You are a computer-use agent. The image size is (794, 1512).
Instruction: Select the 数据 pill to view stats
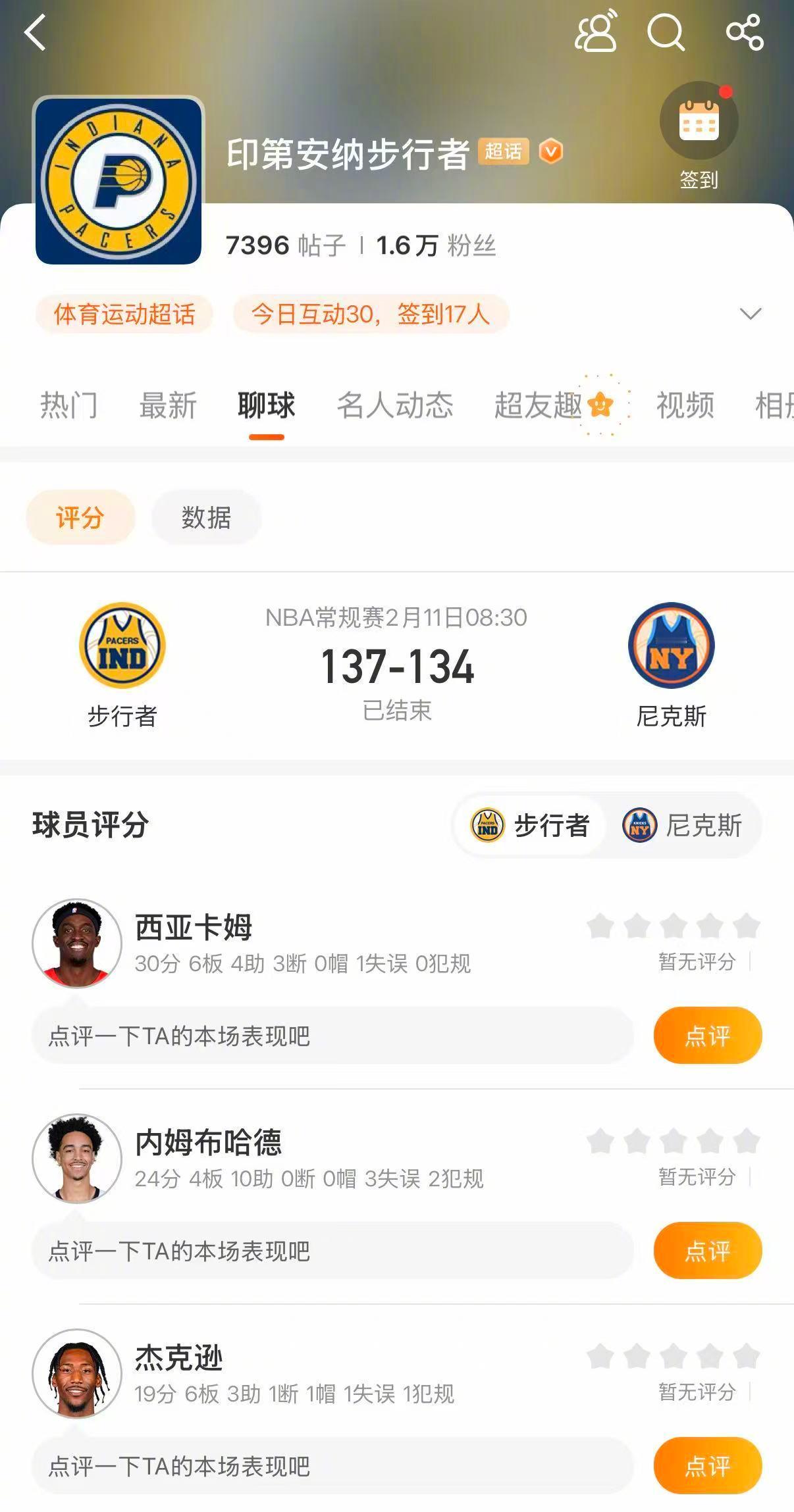point(206,518)
